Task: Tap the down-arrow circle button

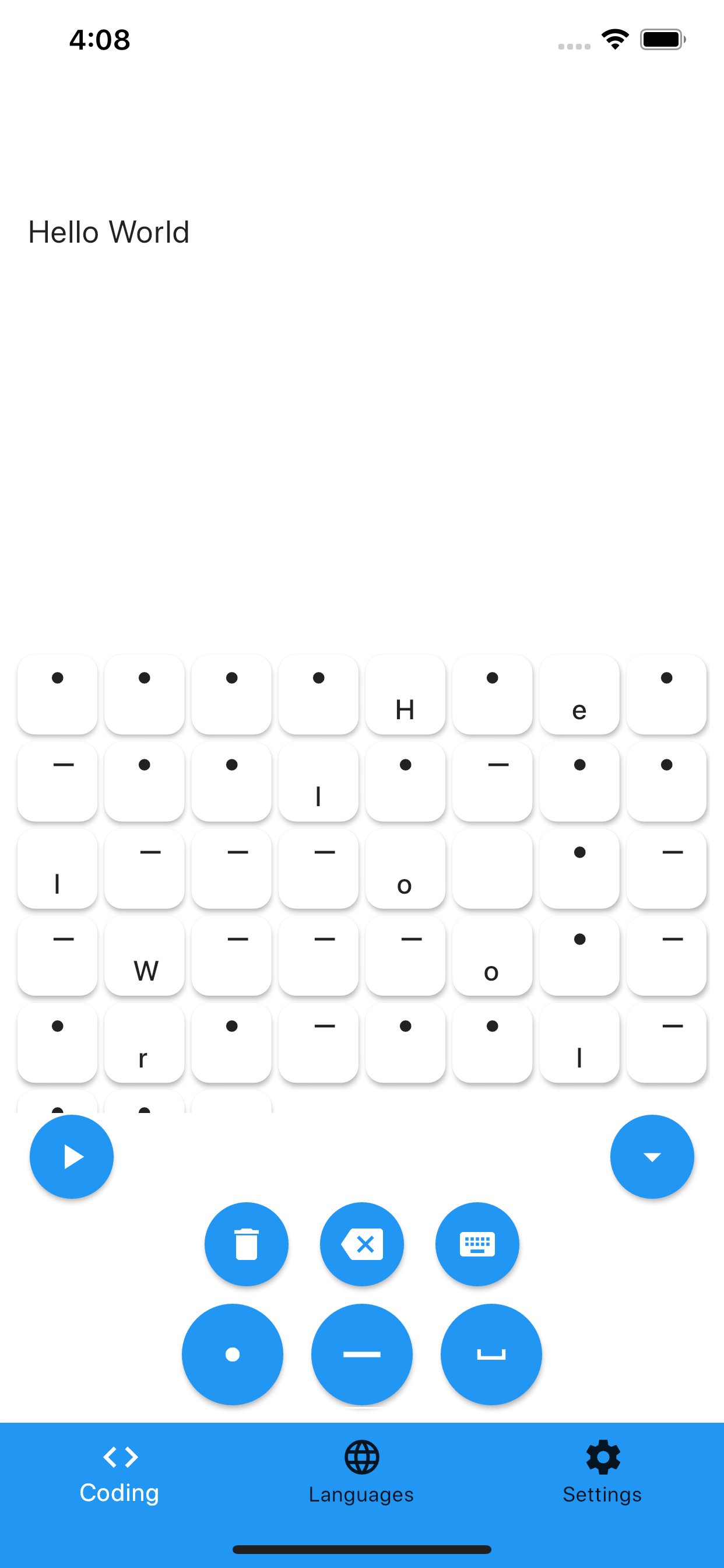Action: point(652,1157)
